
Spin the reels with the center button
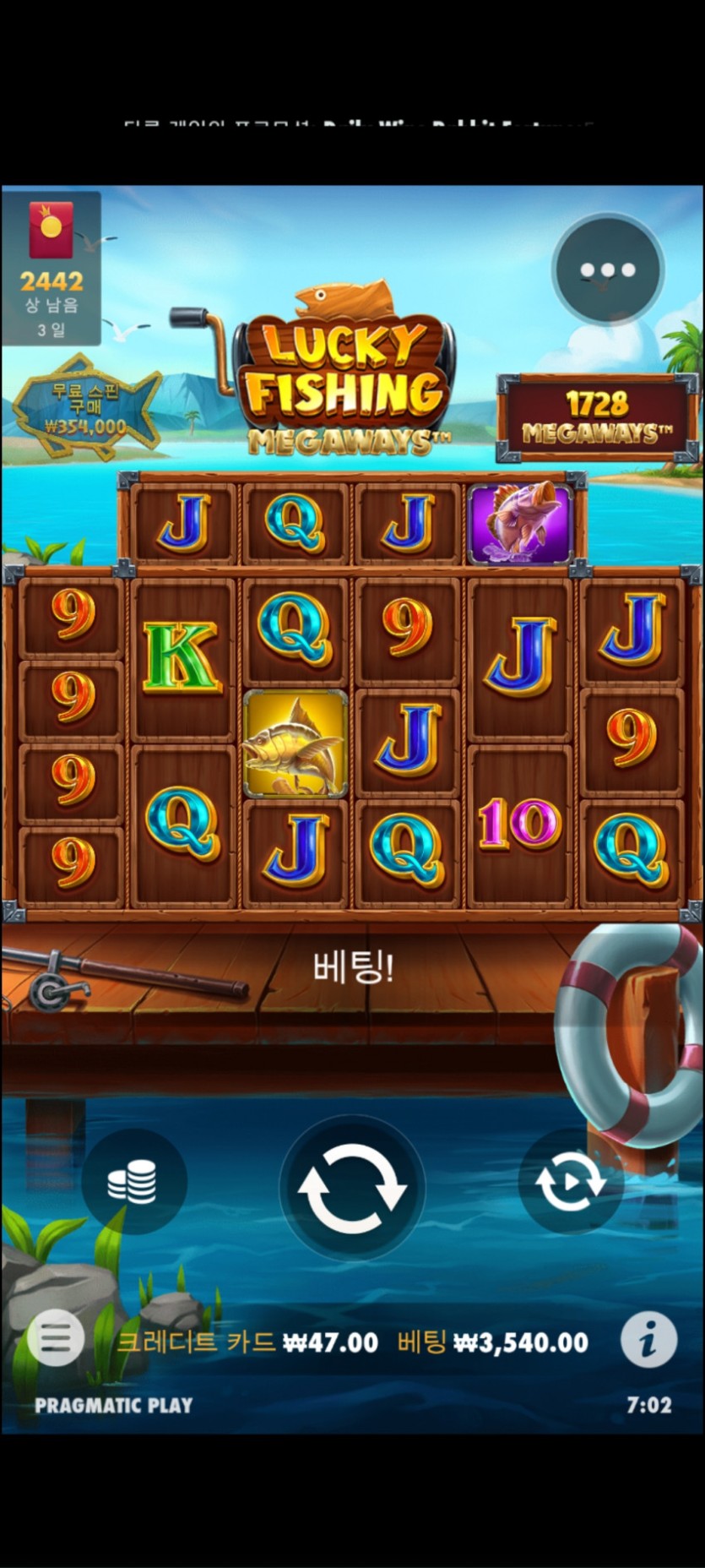[x=352, y=1187]
